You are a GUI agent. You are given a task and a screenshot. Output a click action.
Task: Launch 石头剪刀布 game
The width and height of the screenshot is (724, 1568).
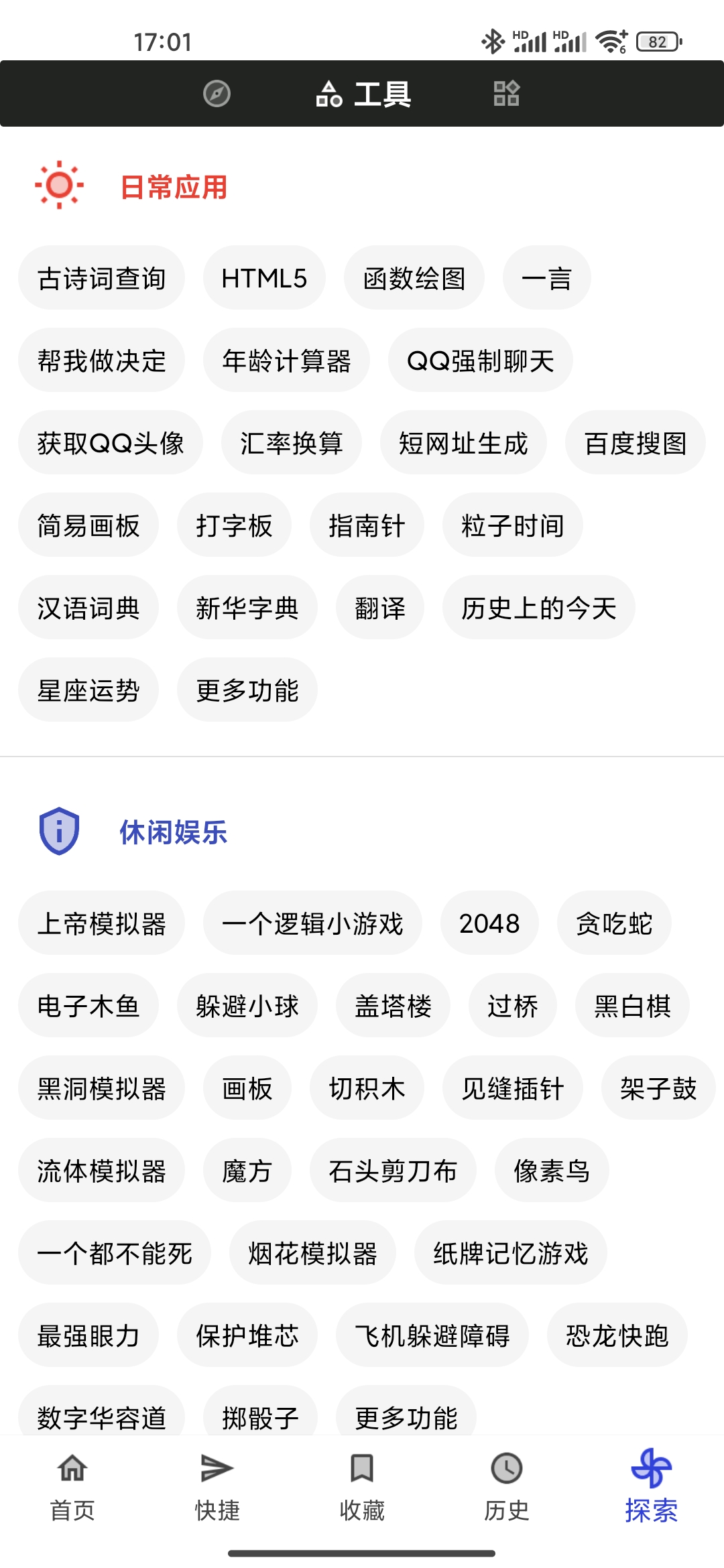(x=393, y=1171)
